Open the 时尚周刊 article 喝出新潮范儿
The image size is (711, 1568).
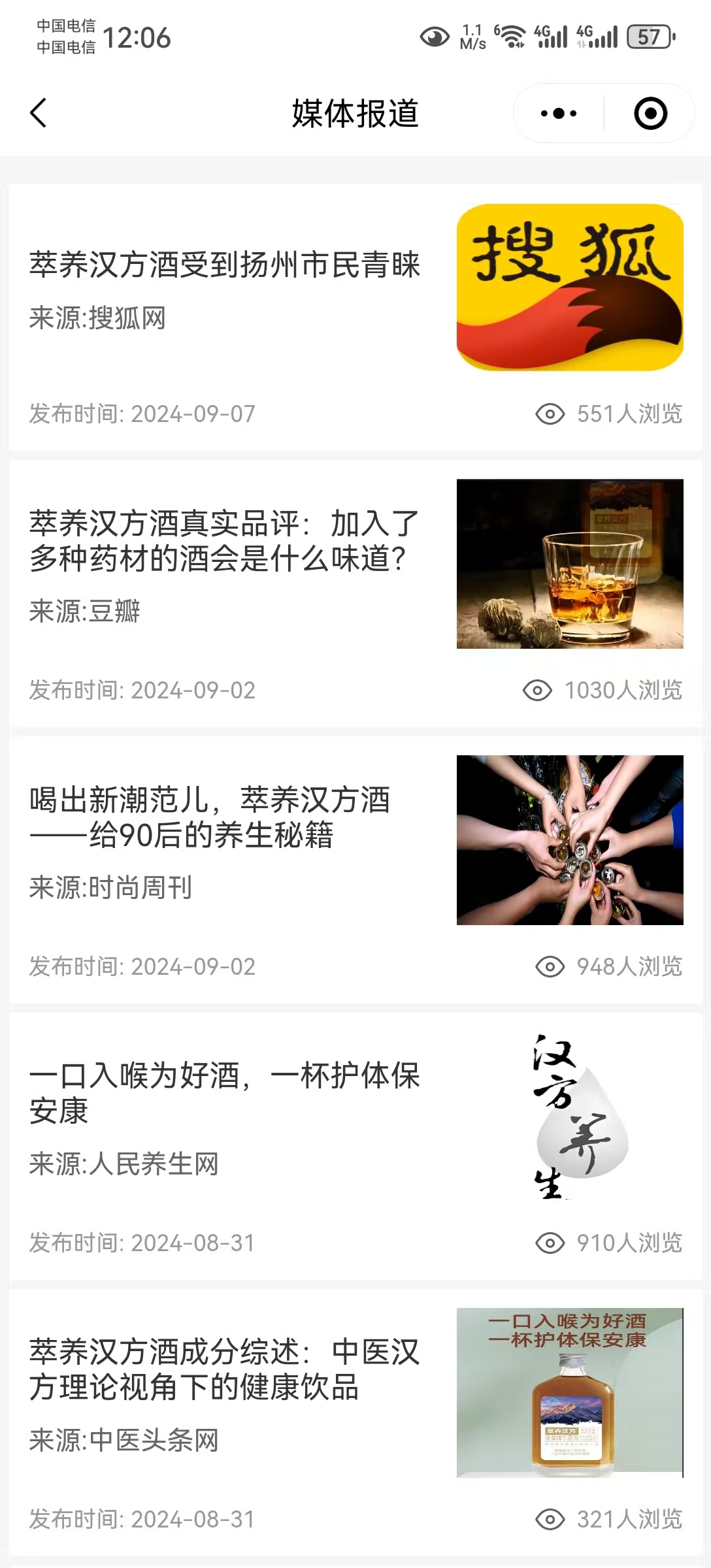pyautogui.click(x=209, y=817)
